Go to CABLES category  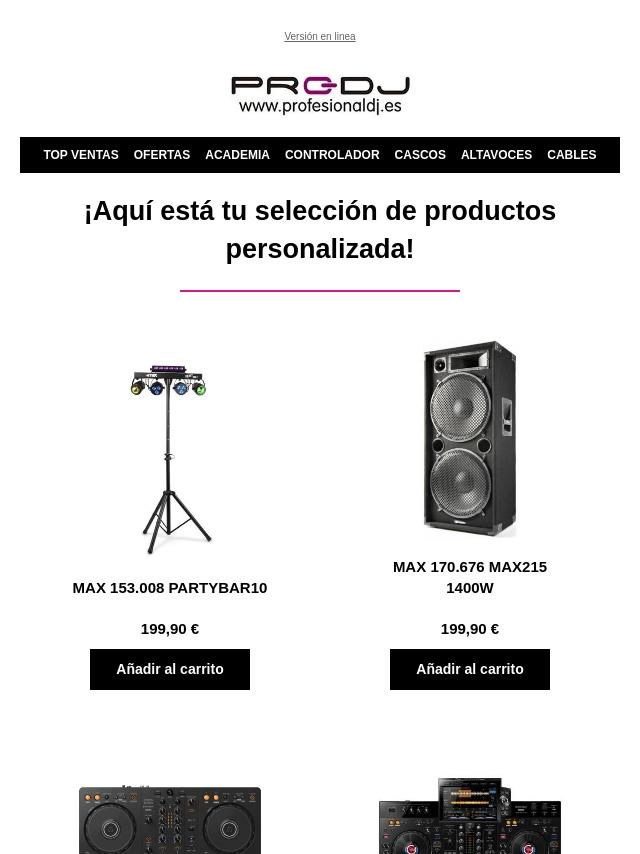(571, 155)
